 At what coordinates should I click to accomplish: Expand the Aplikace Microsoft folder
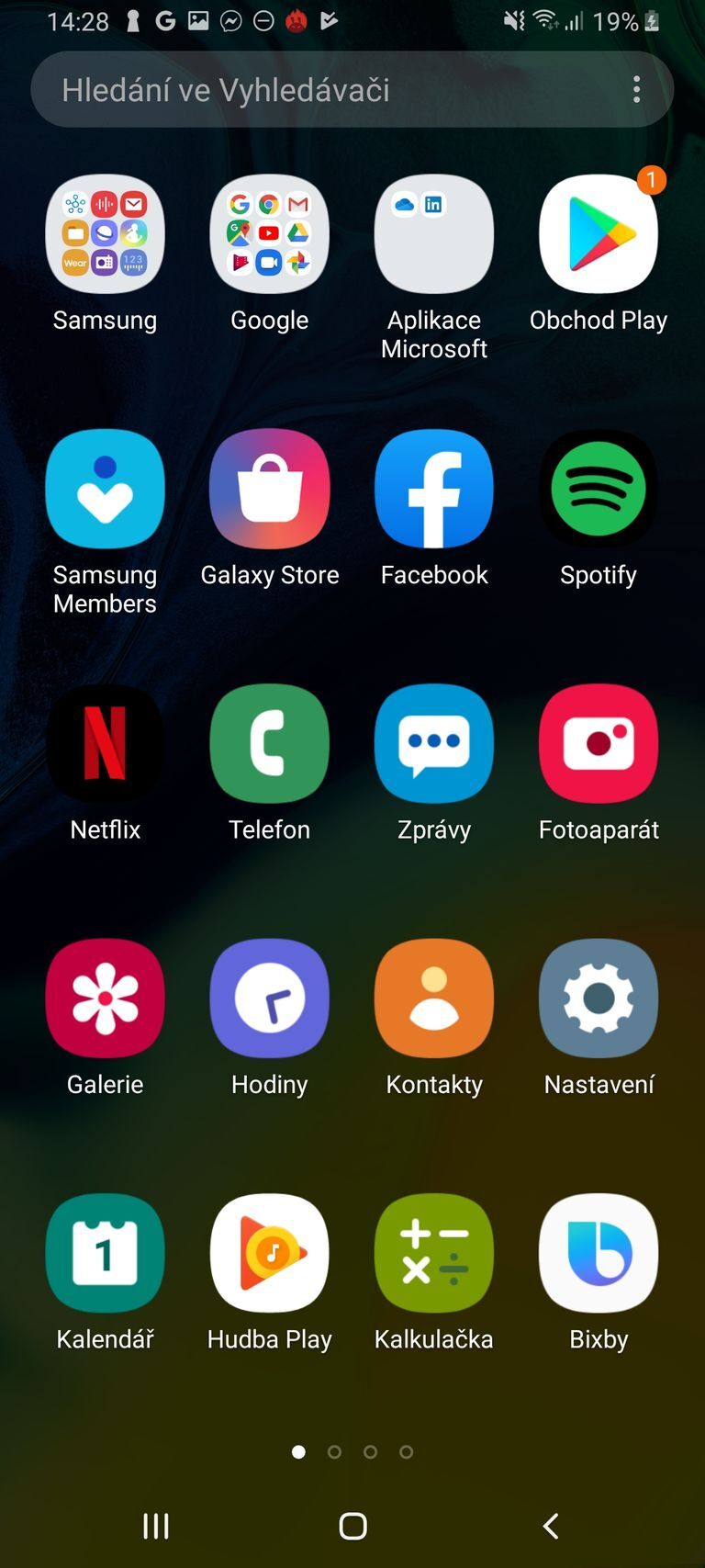(x=433, y=234)
